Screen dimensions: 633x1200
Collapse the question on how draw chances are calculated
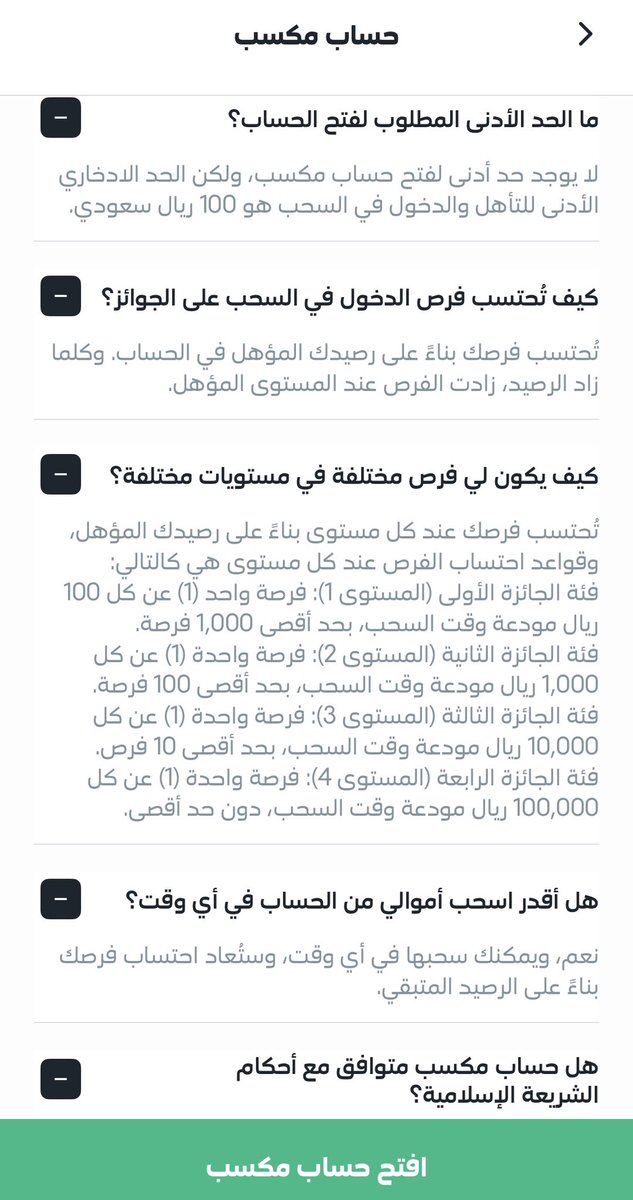pyautogui.click(x=61, y=296)
